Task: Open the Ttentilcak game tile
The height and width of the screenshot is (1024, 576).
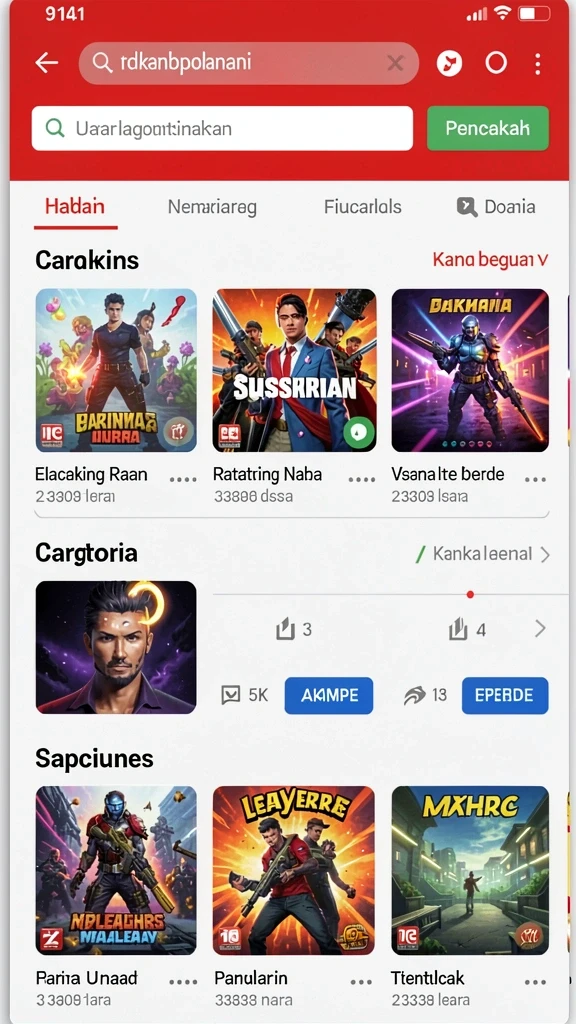Action: [x=470, y=870]
